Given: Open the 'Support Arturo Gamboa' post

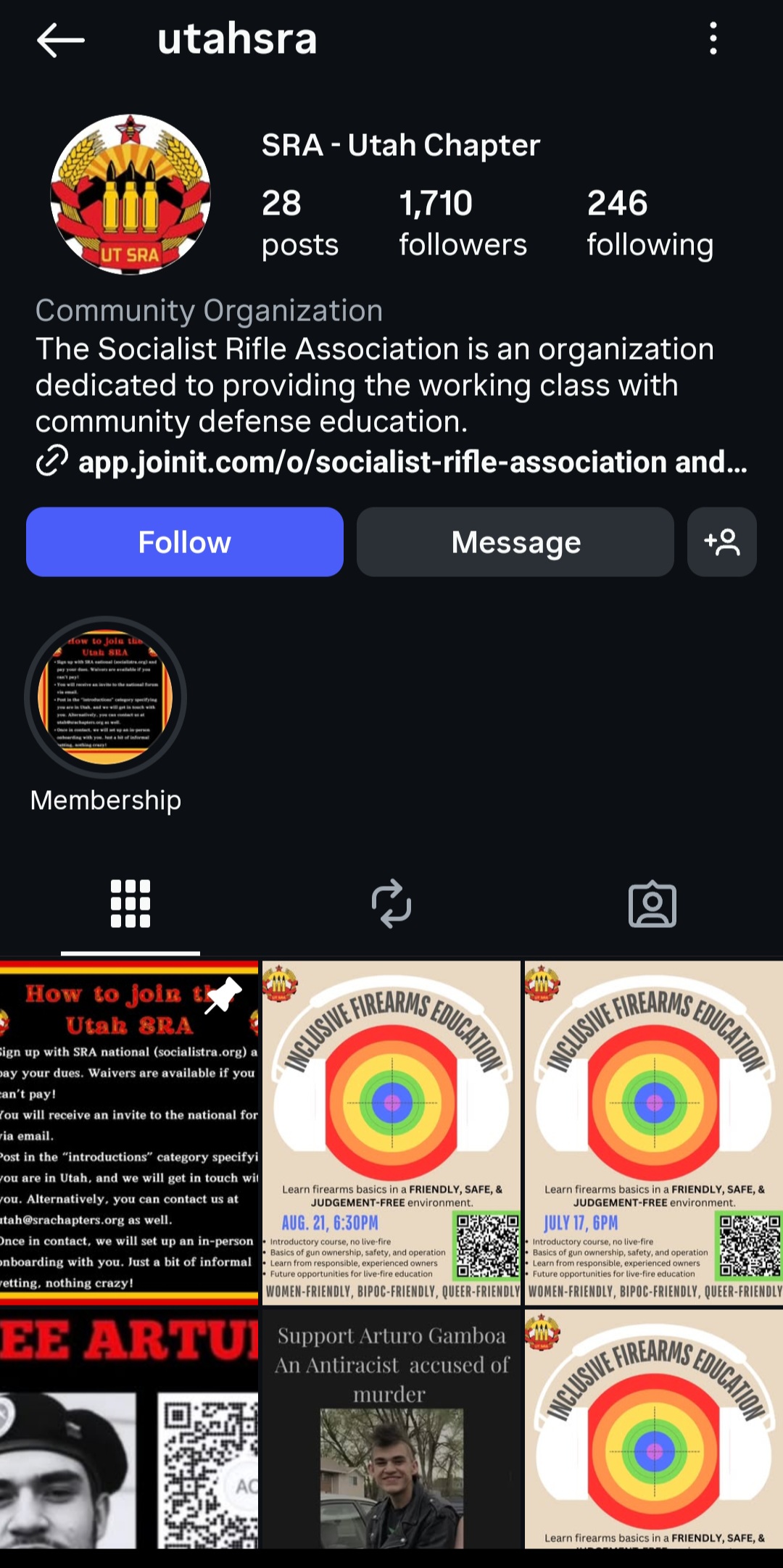Looking at the screenshot, I should (391, 1429).
